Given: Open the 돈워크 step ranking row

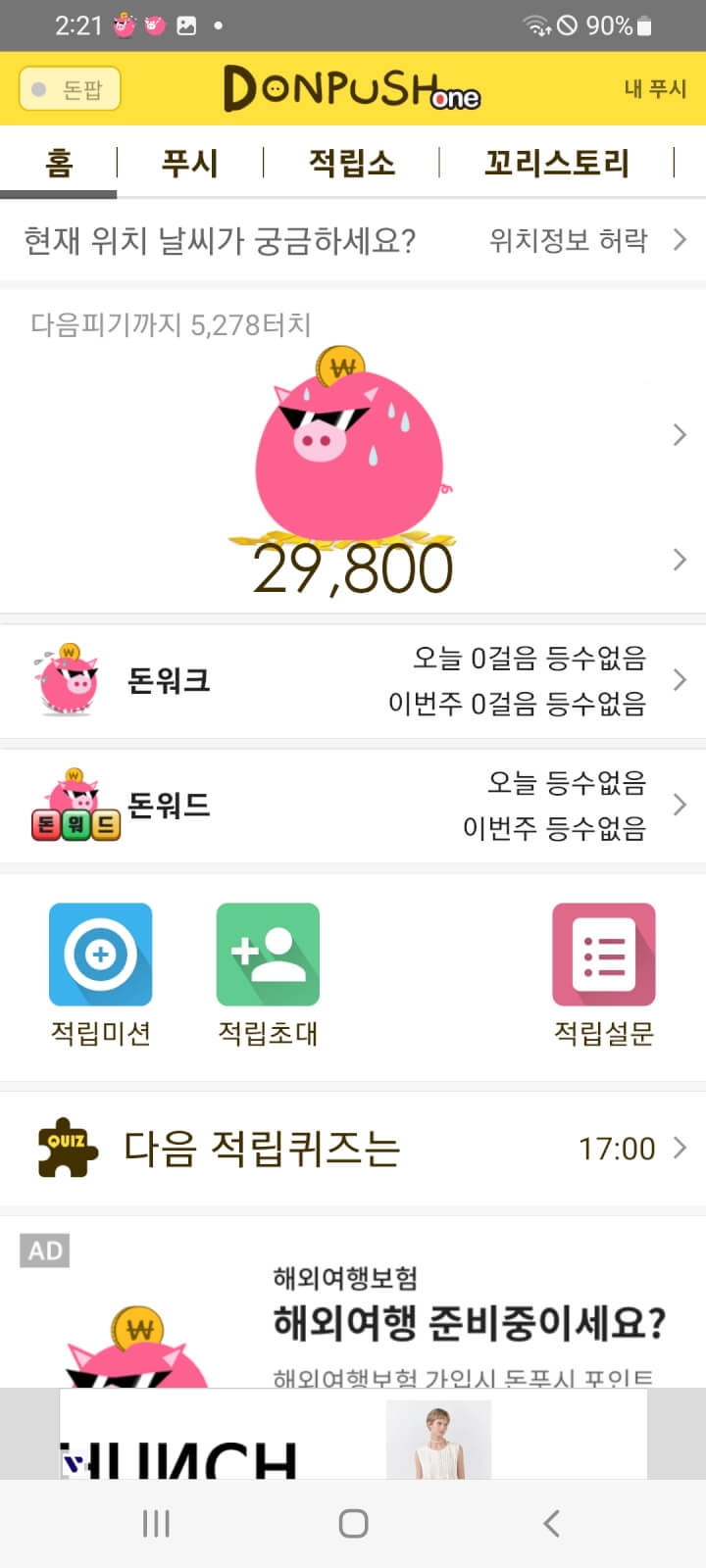Looking at the screenshot, I should [x=353, y=680].
